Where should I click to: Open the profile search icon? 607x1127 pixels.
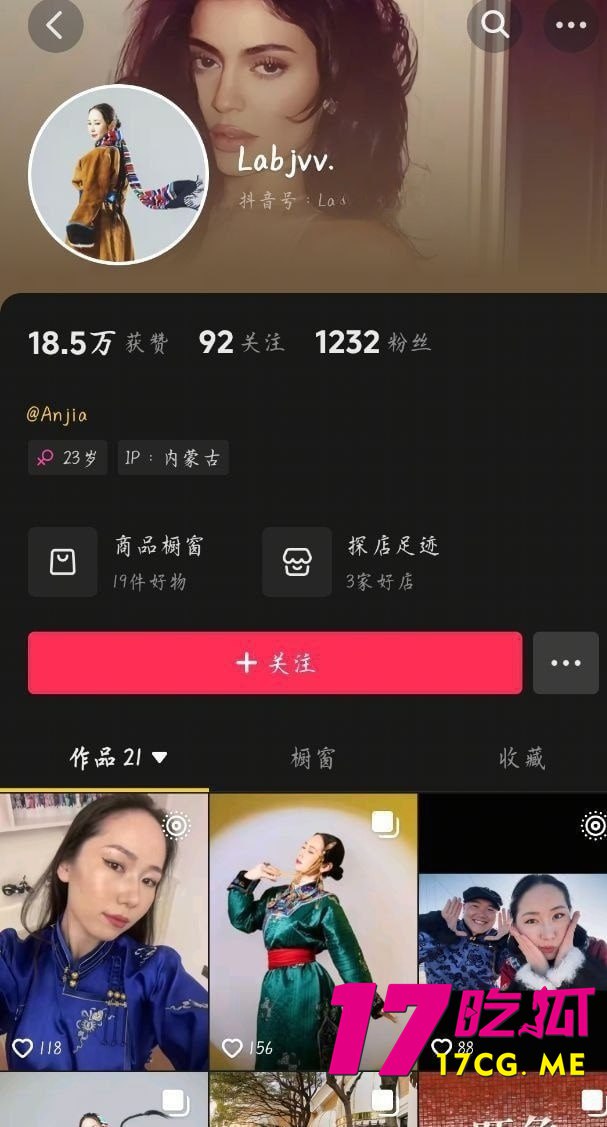(x=494, y=25)
